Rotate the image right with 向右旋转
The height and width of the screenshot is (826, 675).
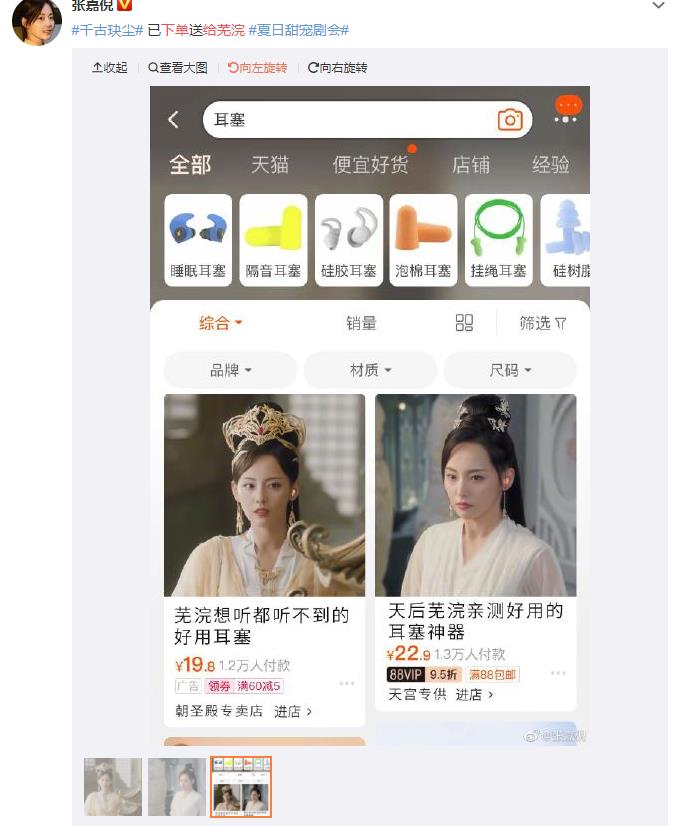point(338,68)
